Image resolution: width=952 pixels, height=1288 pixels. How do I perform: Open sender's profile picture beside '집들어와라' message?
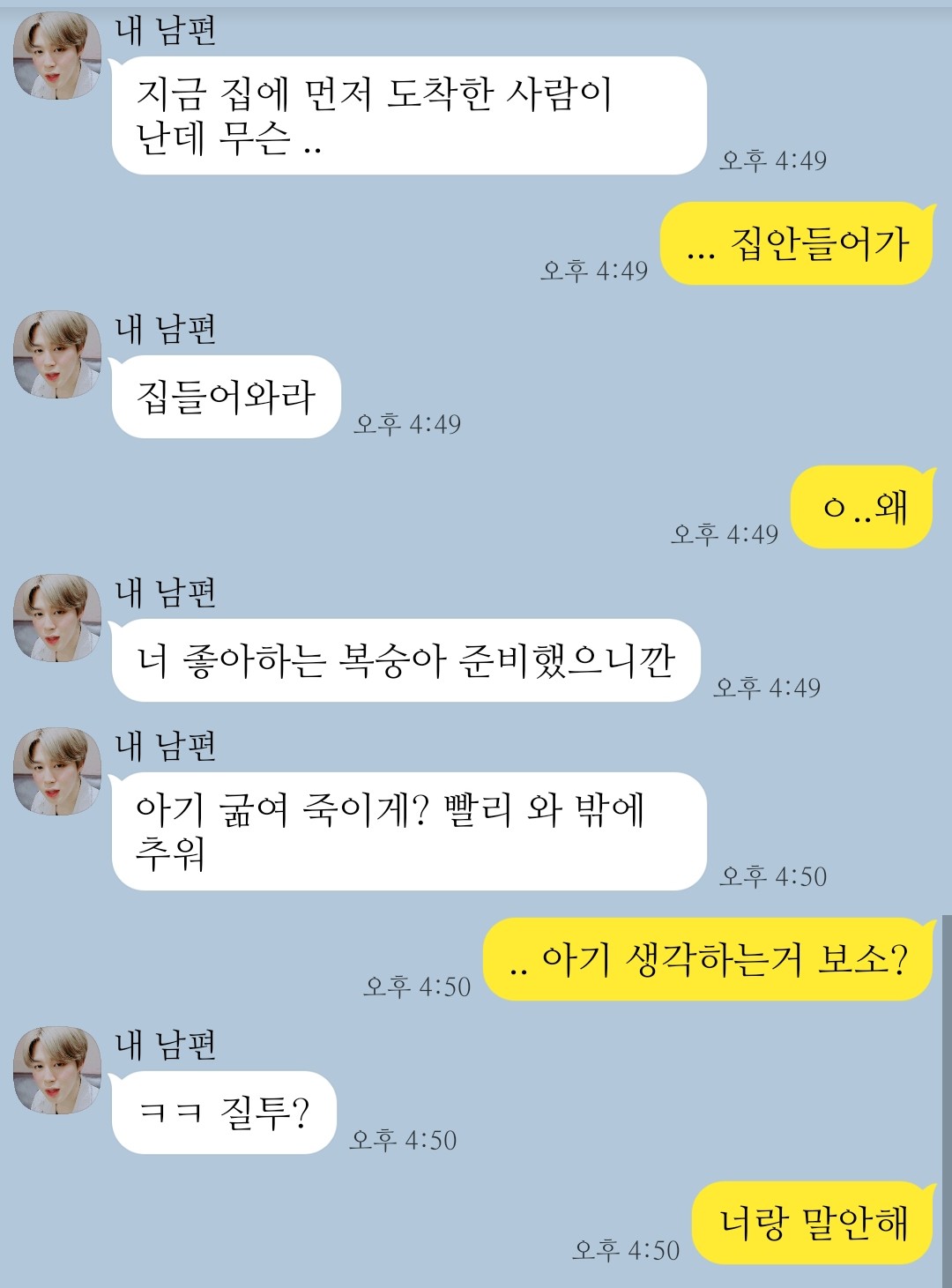click(57, 354)
